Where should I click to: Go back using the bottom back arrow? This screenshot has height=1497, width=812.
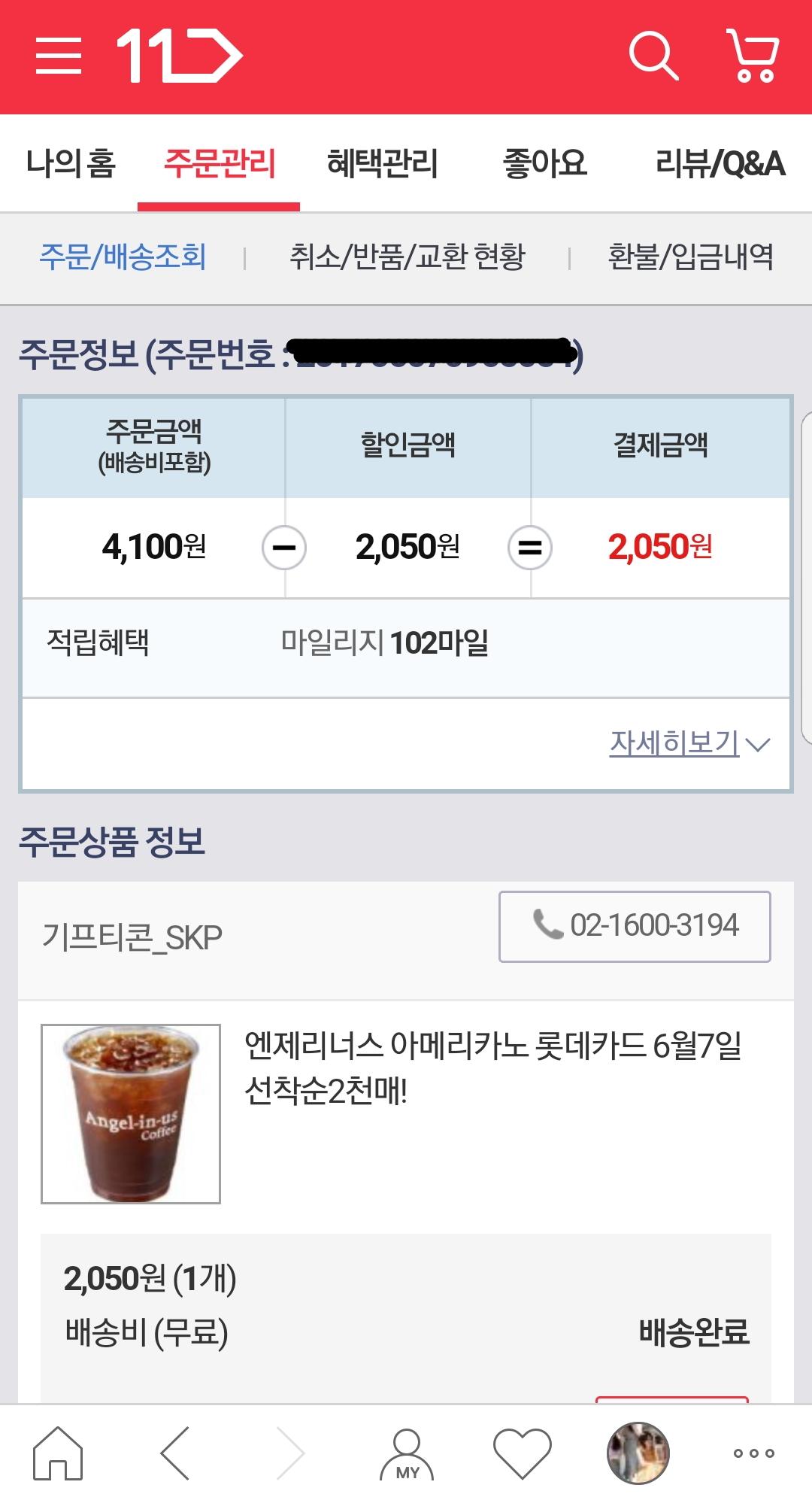point(175,1453)
